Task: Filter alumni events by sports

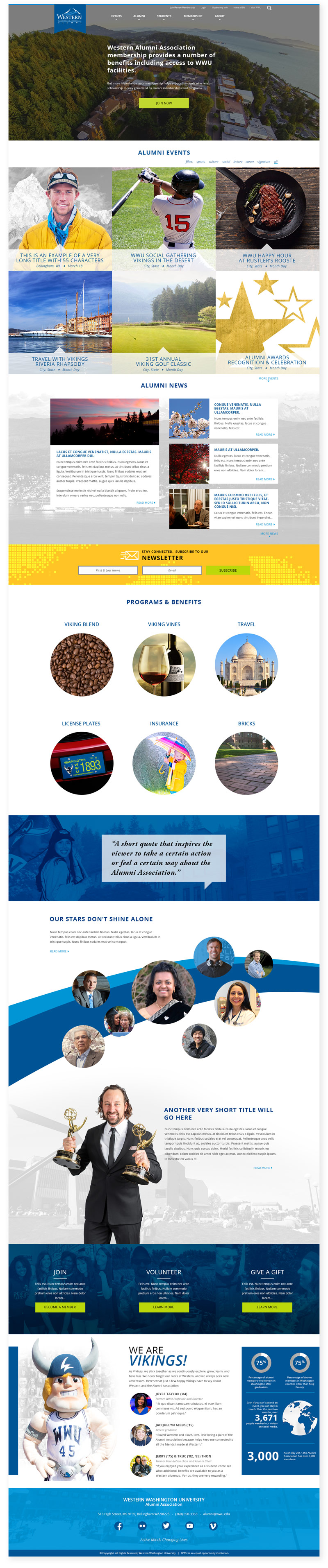Action: point(200,162)
